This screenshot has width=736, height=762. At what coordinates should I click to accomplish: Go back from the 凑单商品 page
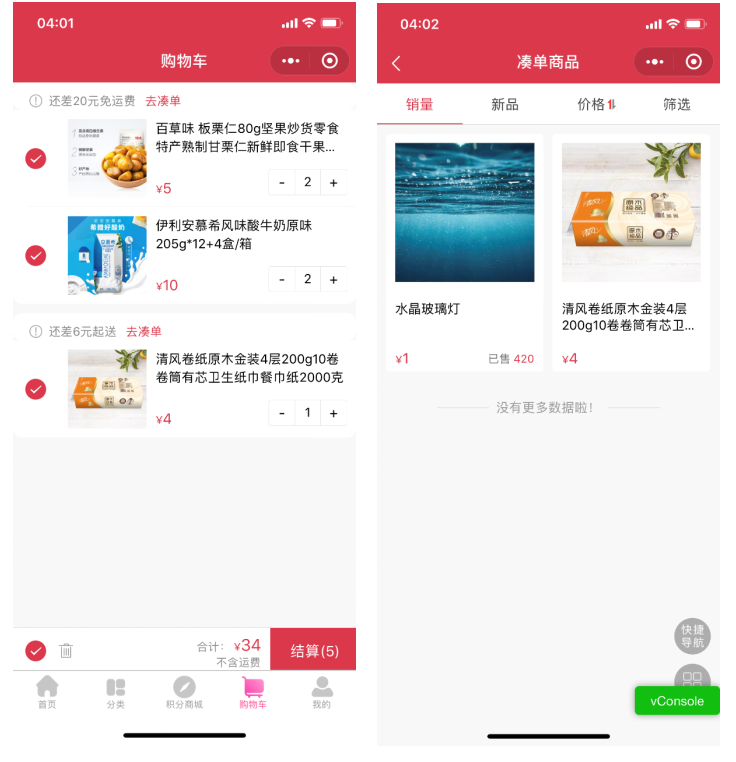(x=396, y=63)
